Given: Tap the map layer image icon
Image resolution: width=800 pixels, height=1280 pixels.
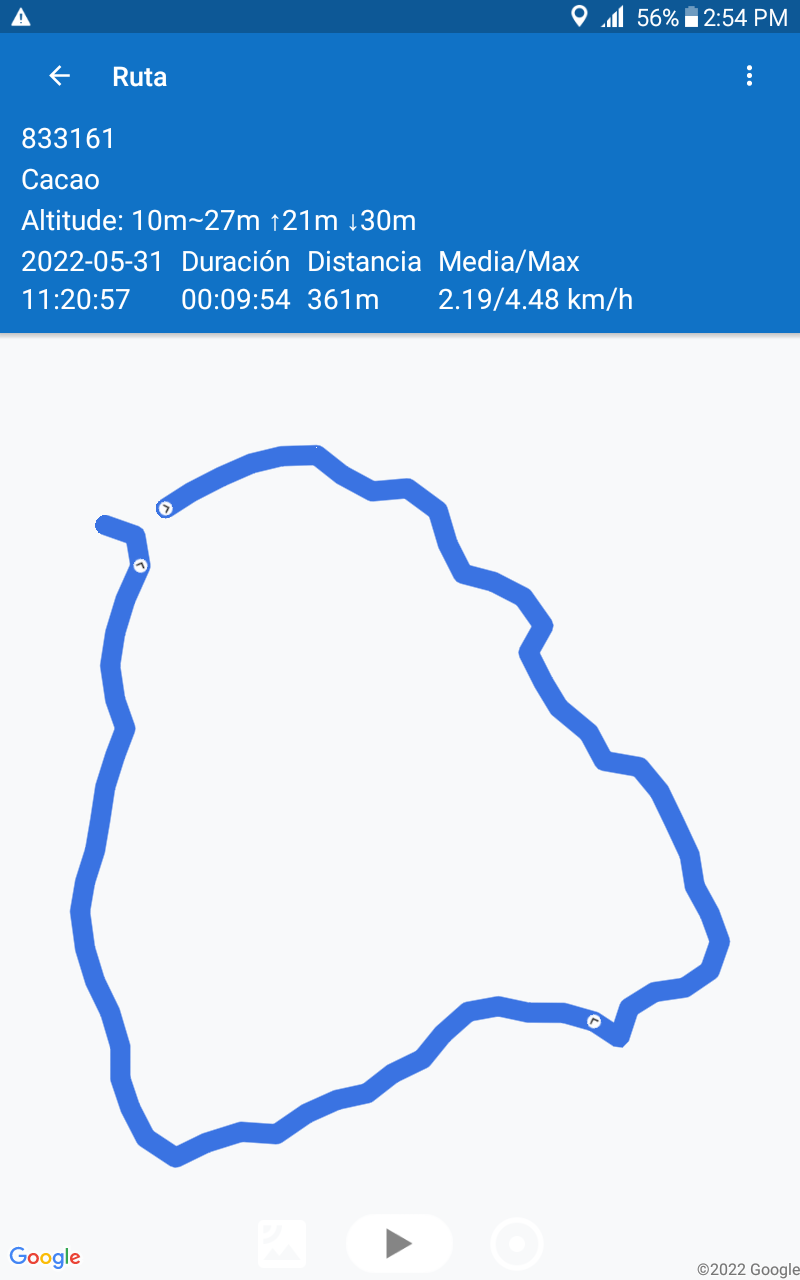Looking at the screenshot, I should [x=282, y=1244].
